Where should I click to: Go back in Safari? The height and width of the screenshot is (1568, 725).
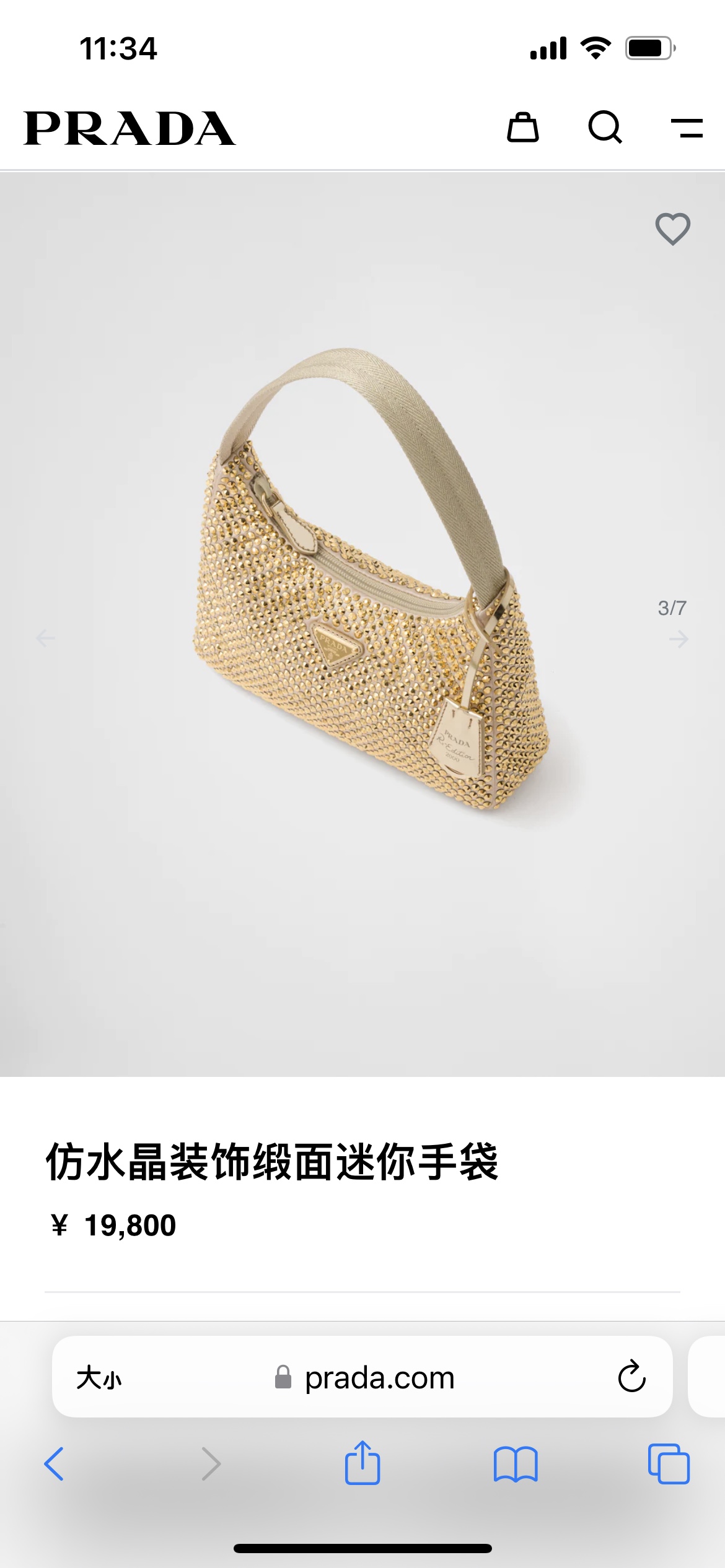click(x=55, y=1464)
